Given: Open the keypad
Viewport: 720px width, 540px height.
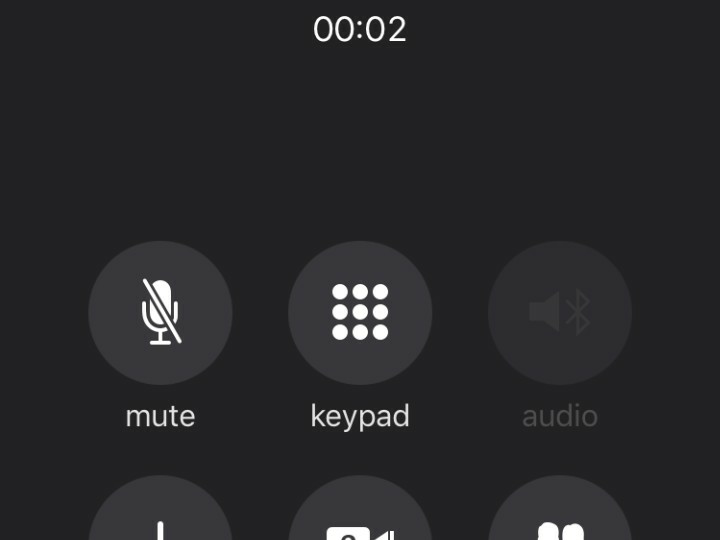Looking at the screenshot, I should 360,312.
